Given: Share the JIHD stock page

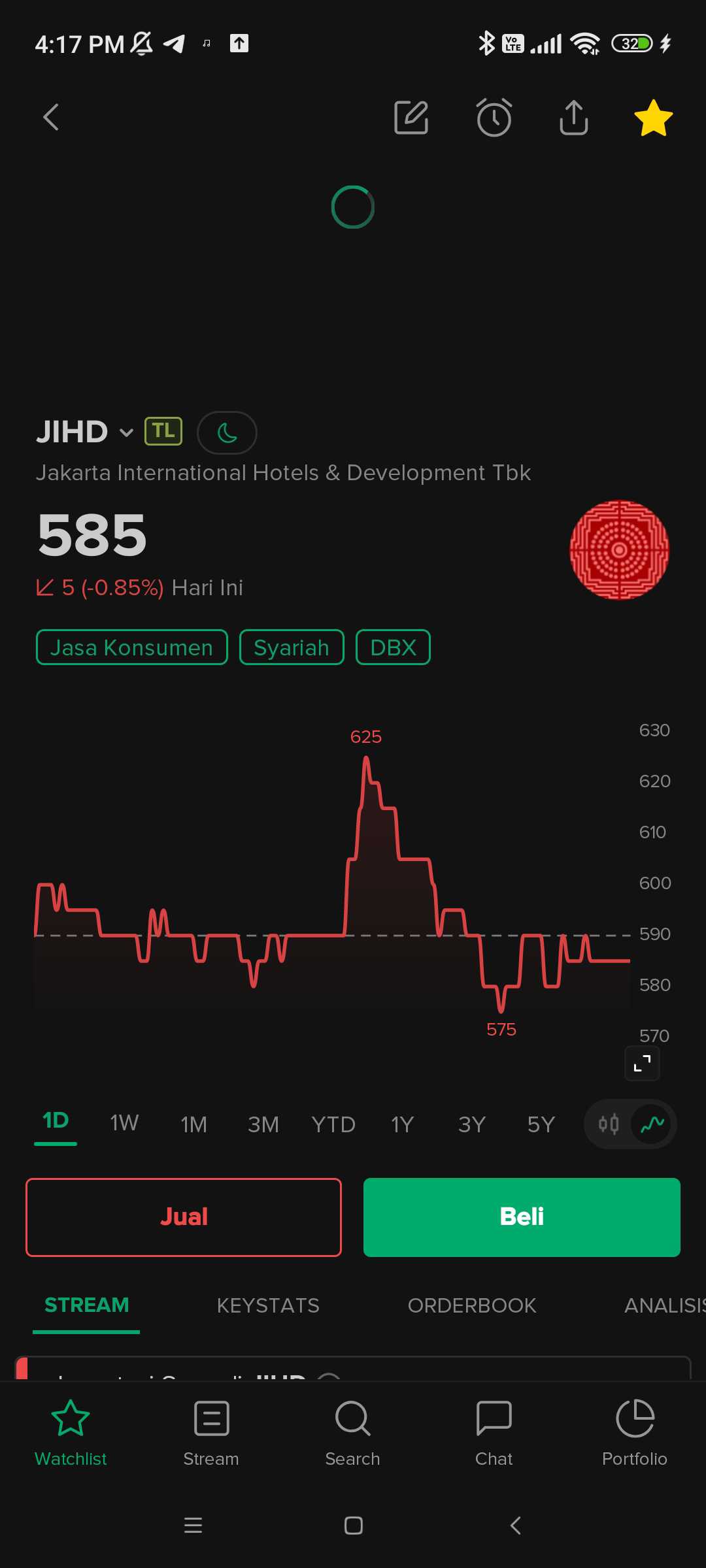Looking at the screenshot, I should tap(574, 118).
